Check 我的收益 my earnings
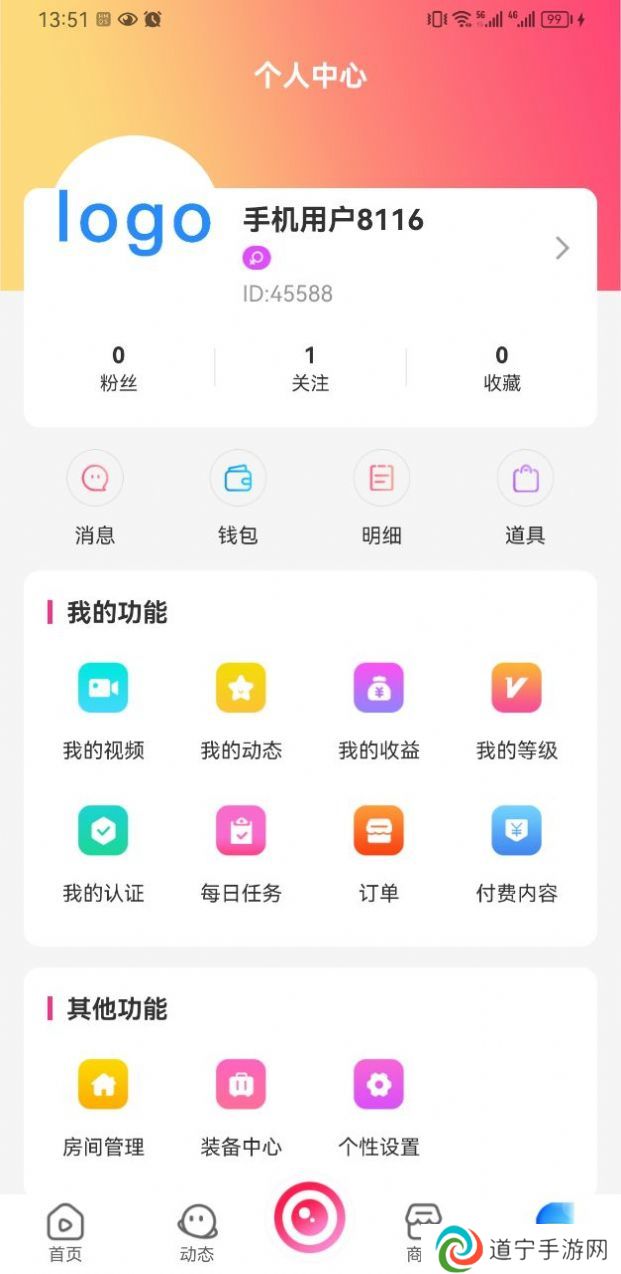 [x=379, y=688]
